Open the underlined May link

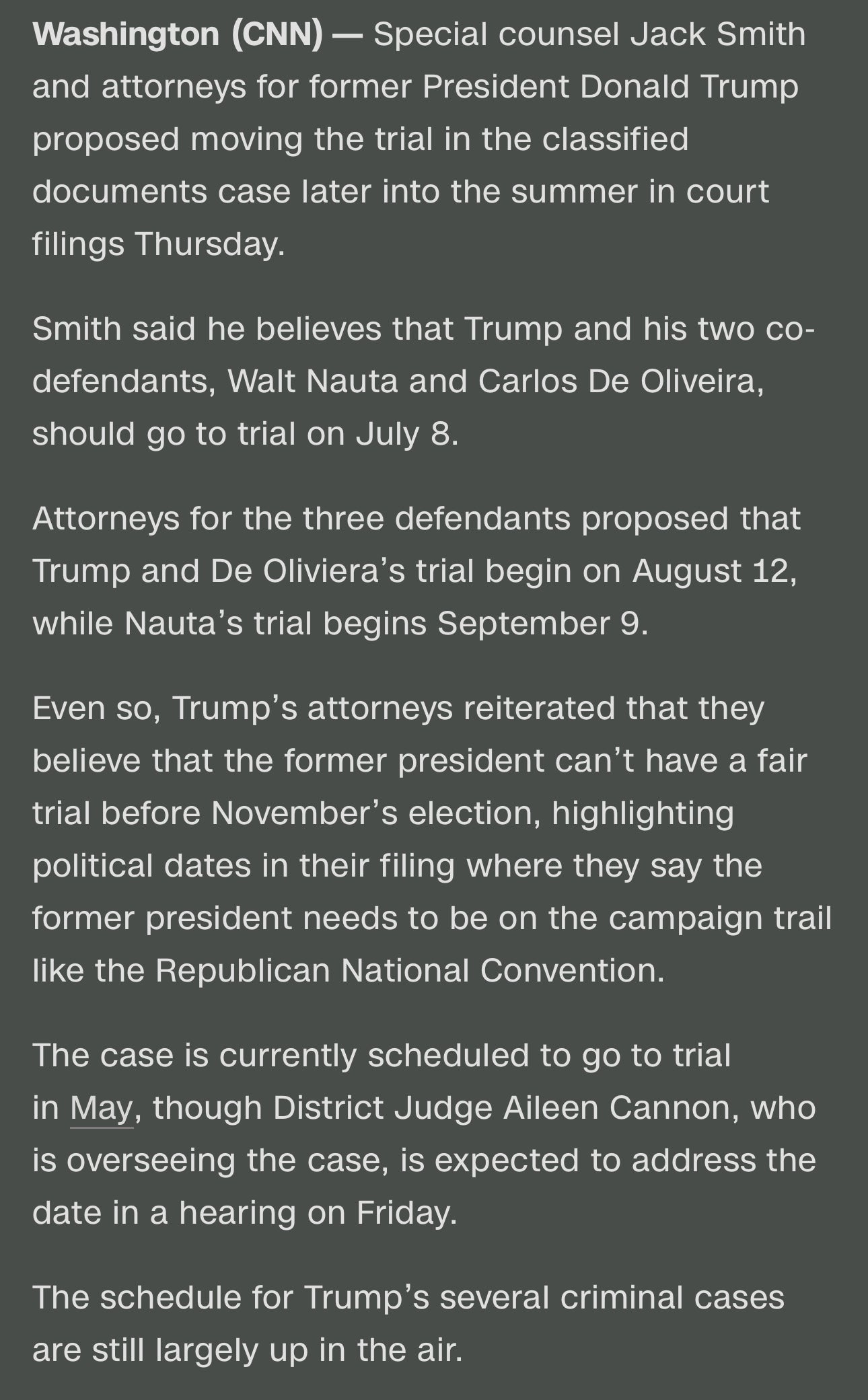[x=102, y=1108]
